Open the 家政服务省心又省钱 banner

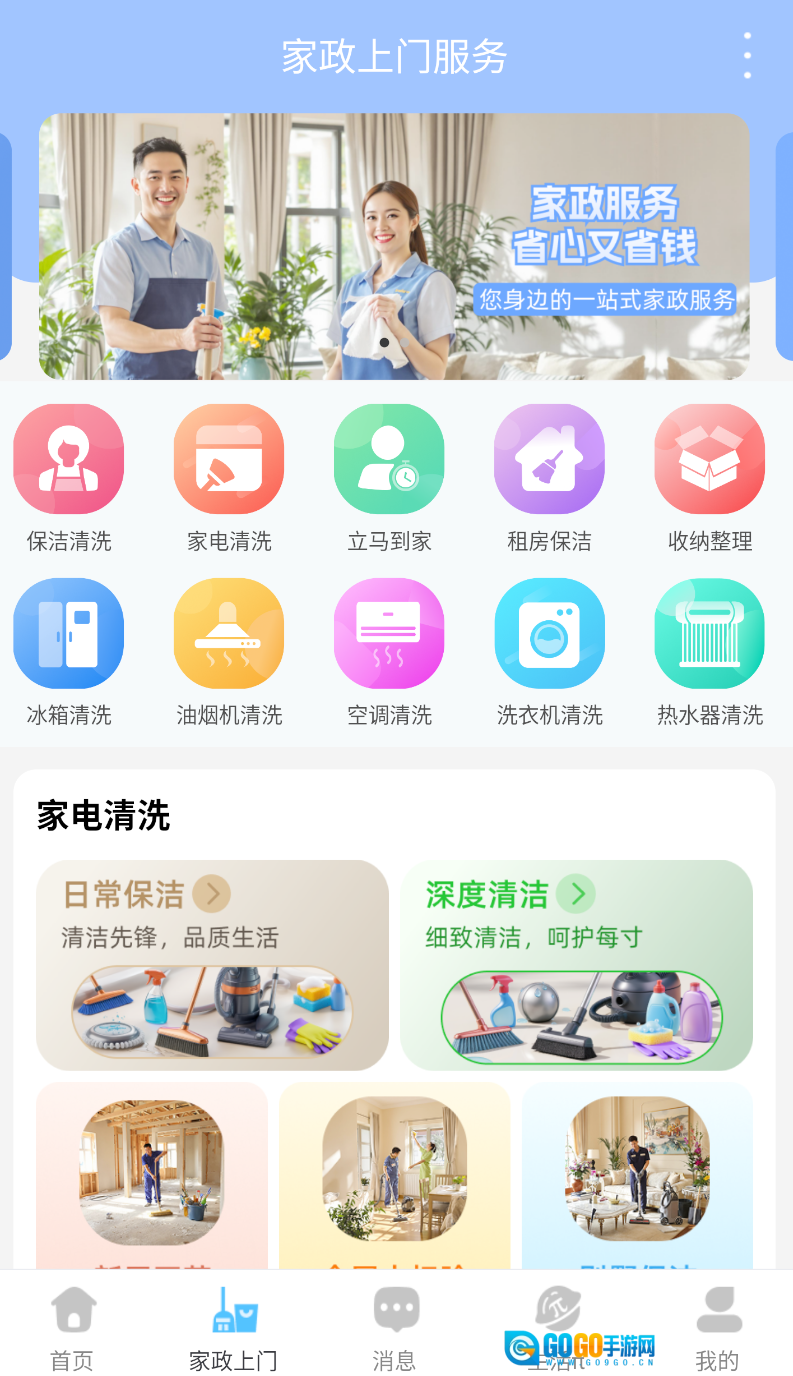(396, 246)
